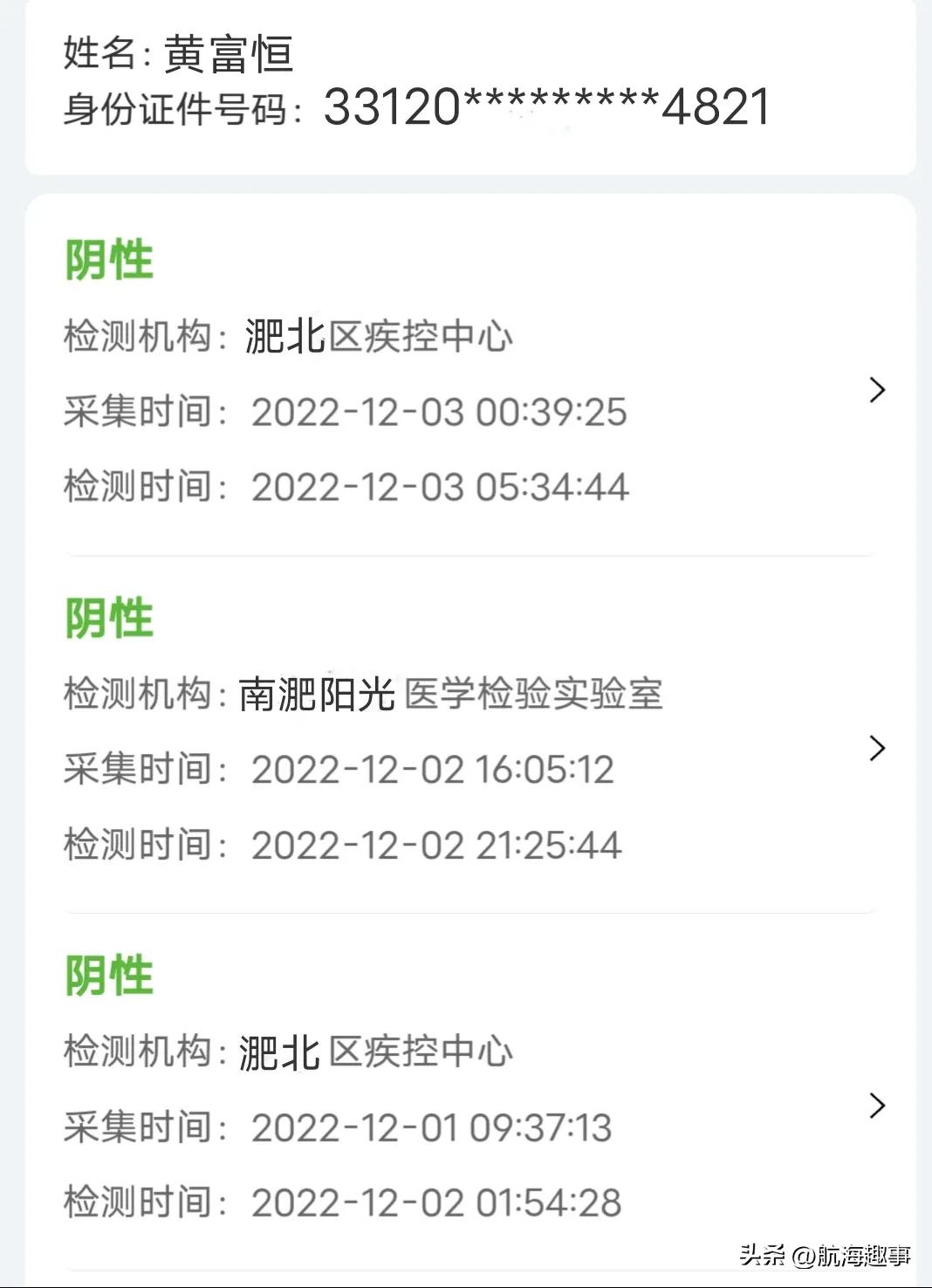Click detection time 2022-12-02 01:54:28

tap(435, 1202)
